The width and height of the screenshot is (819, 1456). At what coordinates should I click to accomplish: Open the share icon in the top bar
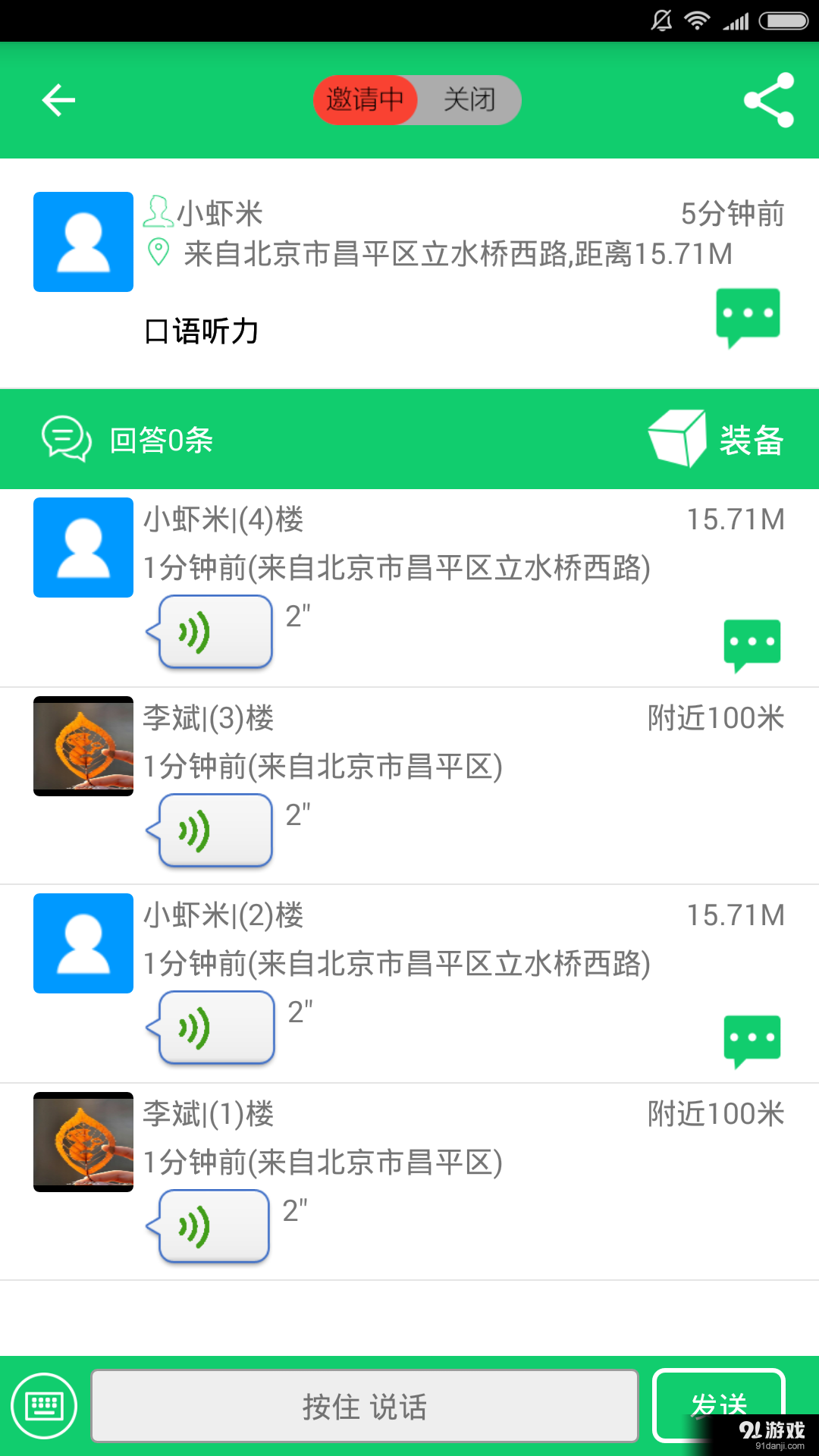tap(769, 99)
